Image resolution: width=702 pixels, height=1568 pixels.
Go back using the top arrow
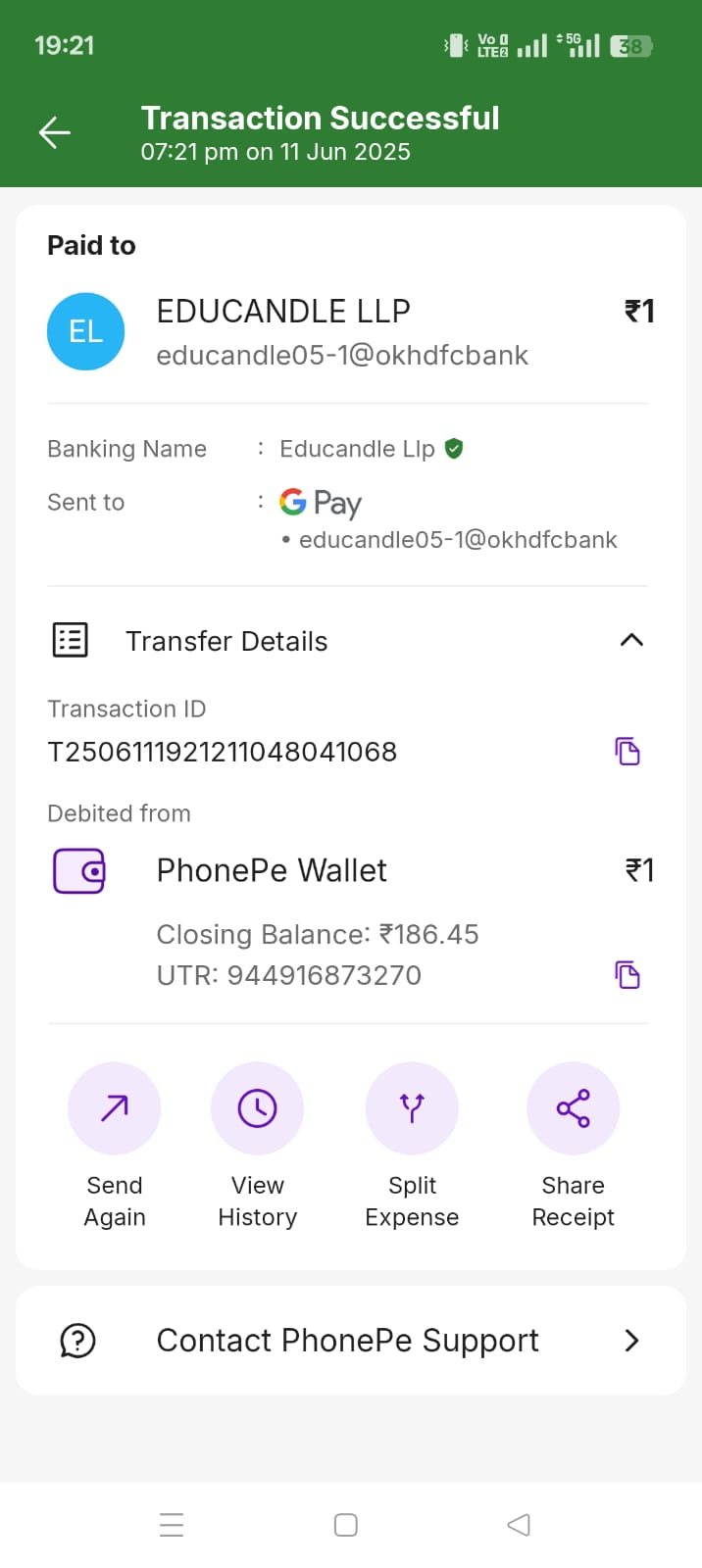55,132
